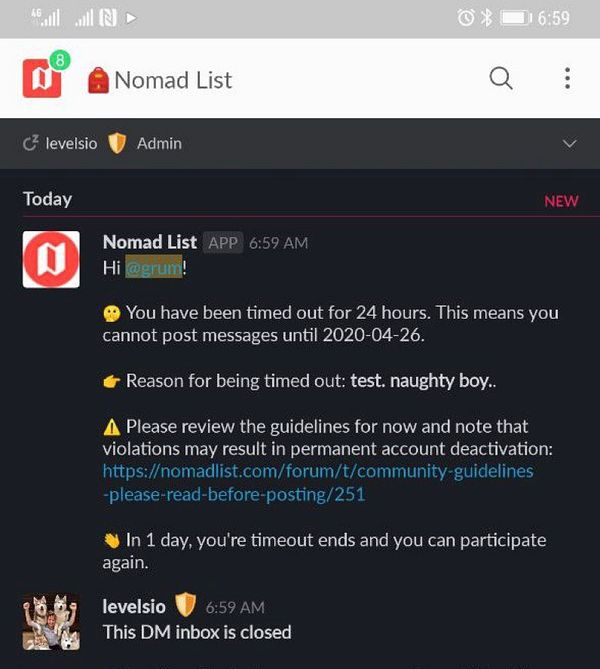Open the search icon in the header
600x669 pixels.
click(501, 79)
